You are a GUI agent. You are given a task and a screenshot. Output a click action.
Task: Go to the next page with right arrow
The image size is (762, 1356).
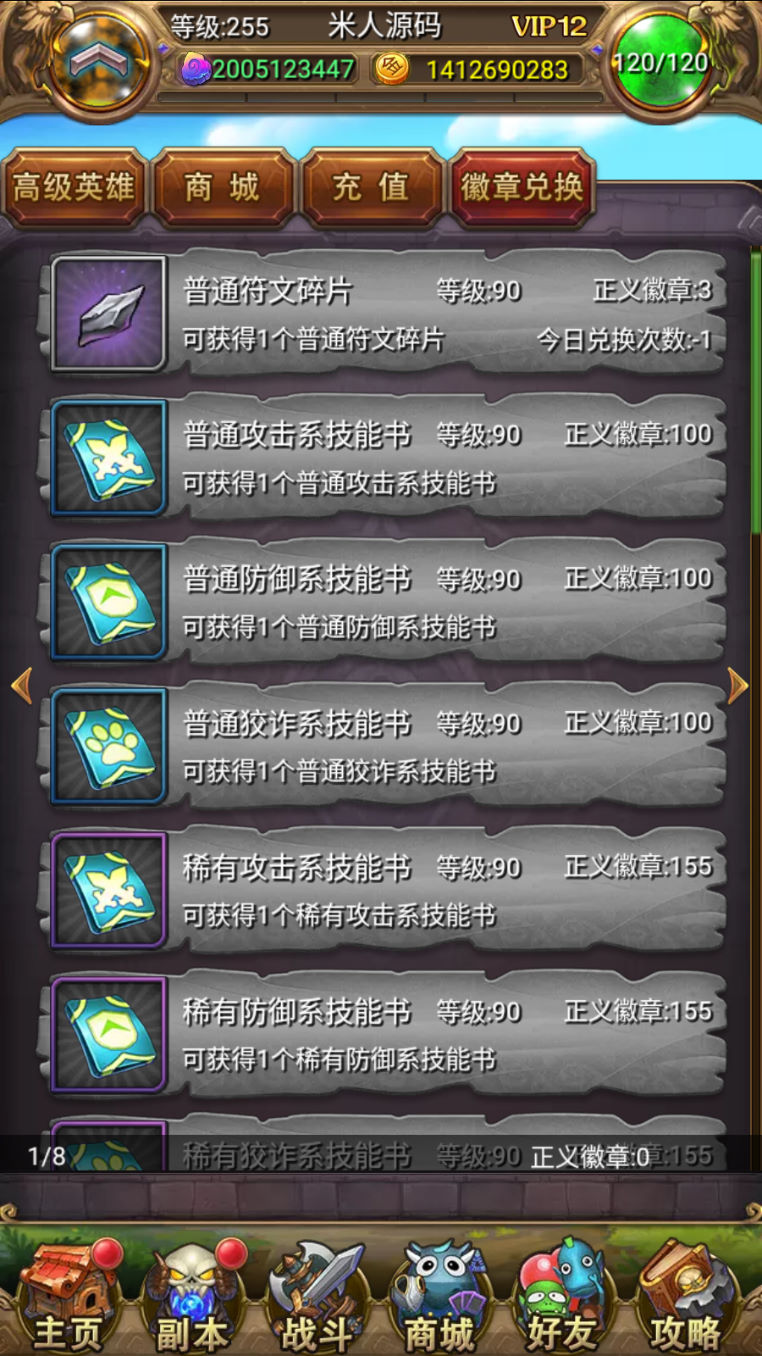[x=738, y=686]
